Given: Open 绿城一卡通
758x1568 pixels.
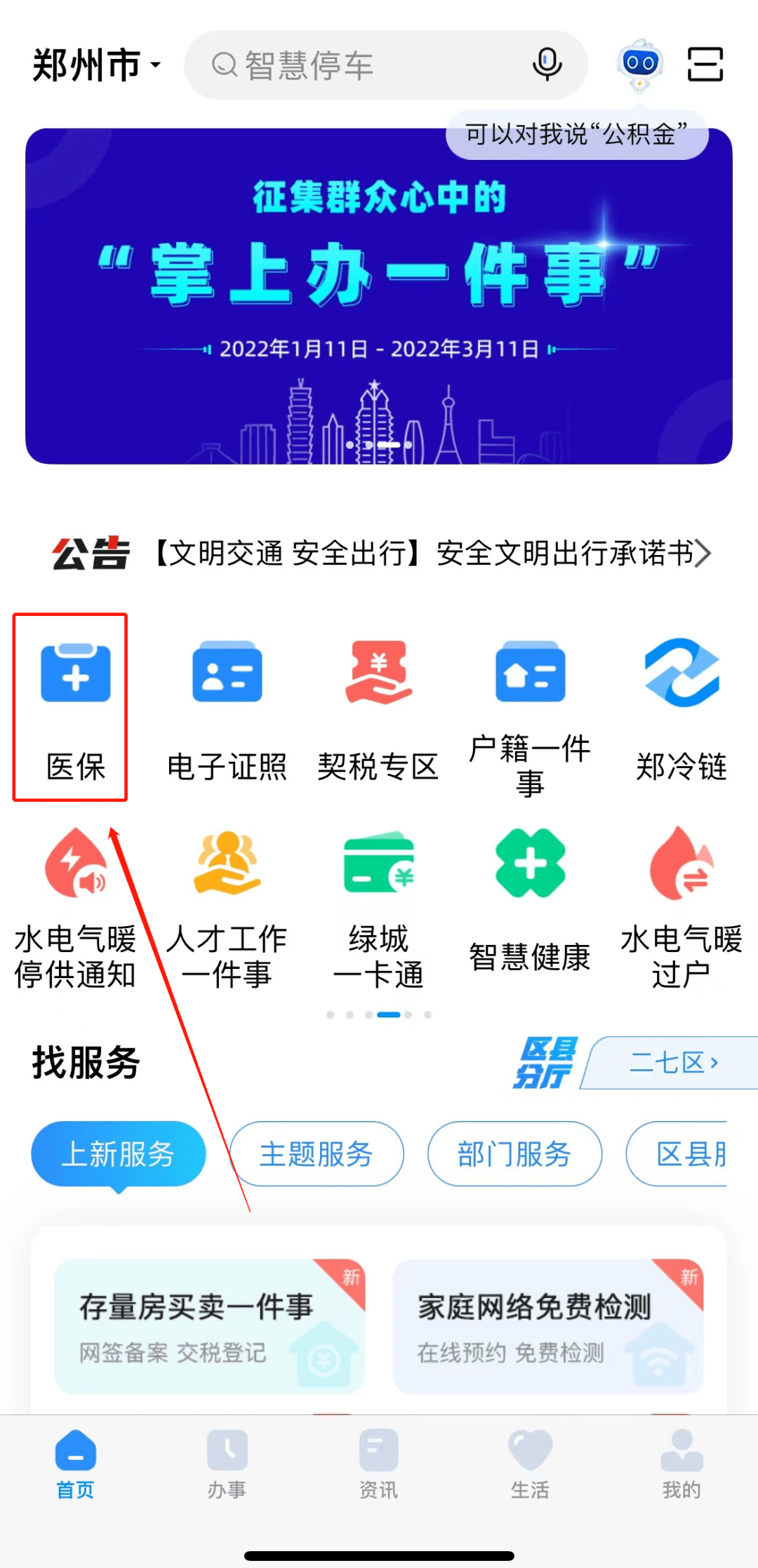Looking at the screenshot, I should [378, 906].
